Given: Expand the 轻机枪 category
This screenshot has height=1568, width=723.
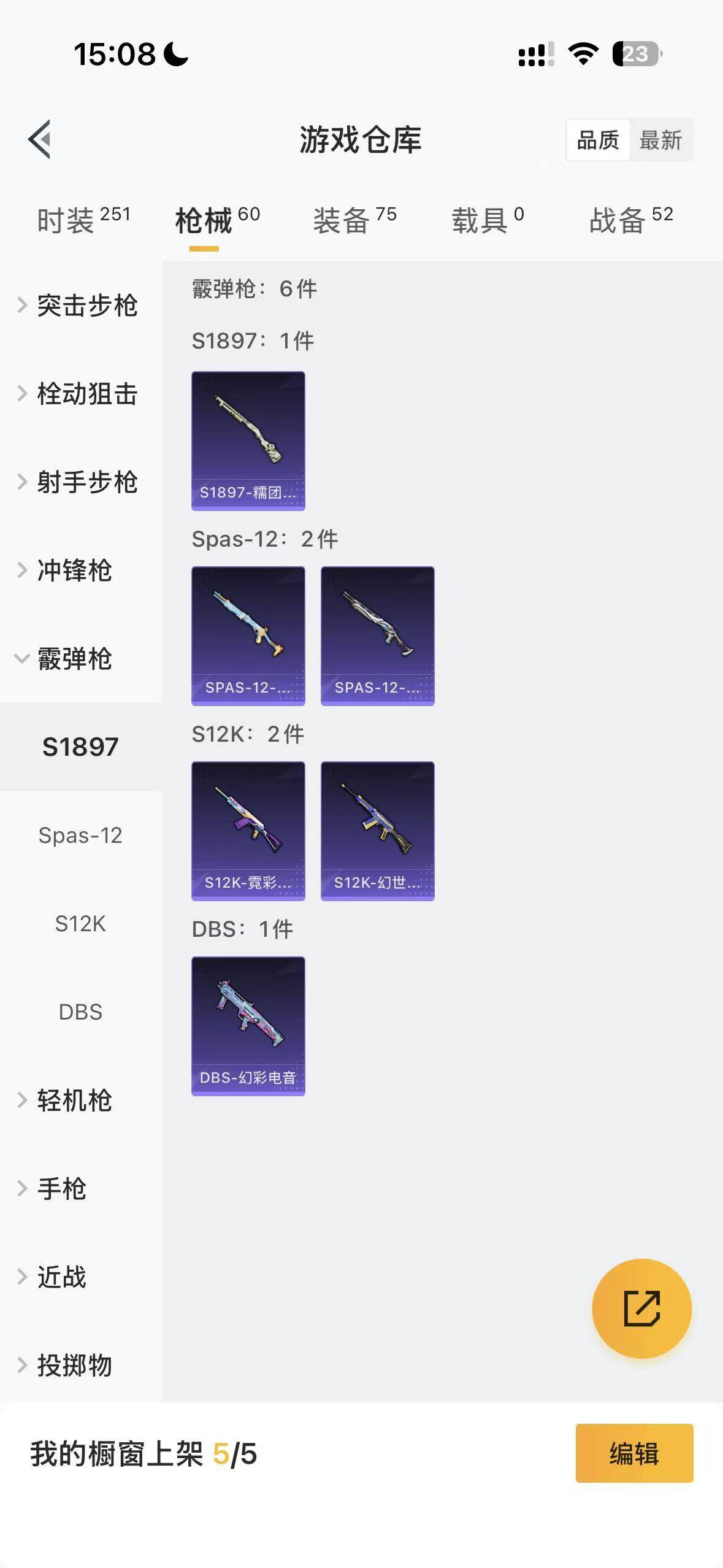Looking at the screenshot, I should [x=74, y=1101].
